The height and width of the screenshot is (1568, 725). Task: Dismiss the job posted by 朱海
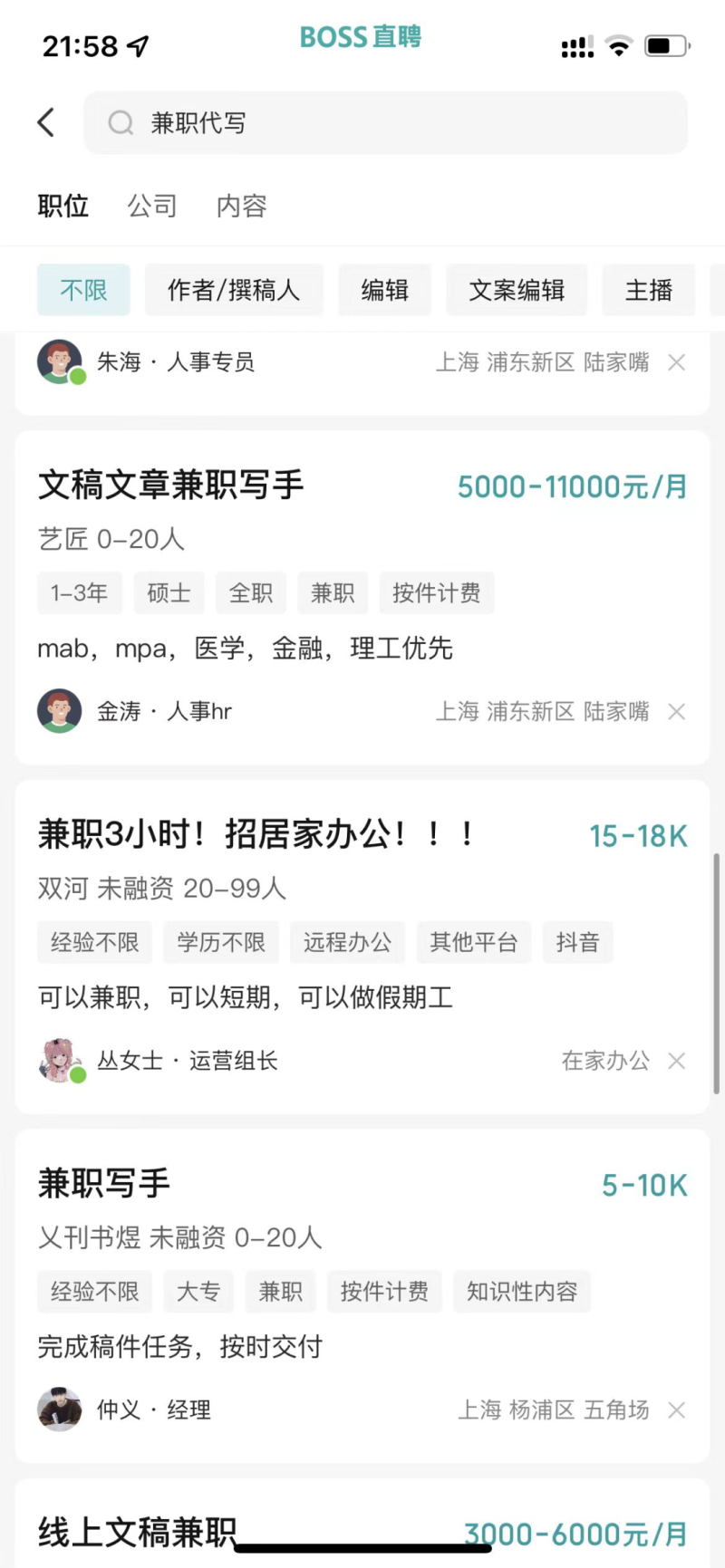(x=676, y=362)
